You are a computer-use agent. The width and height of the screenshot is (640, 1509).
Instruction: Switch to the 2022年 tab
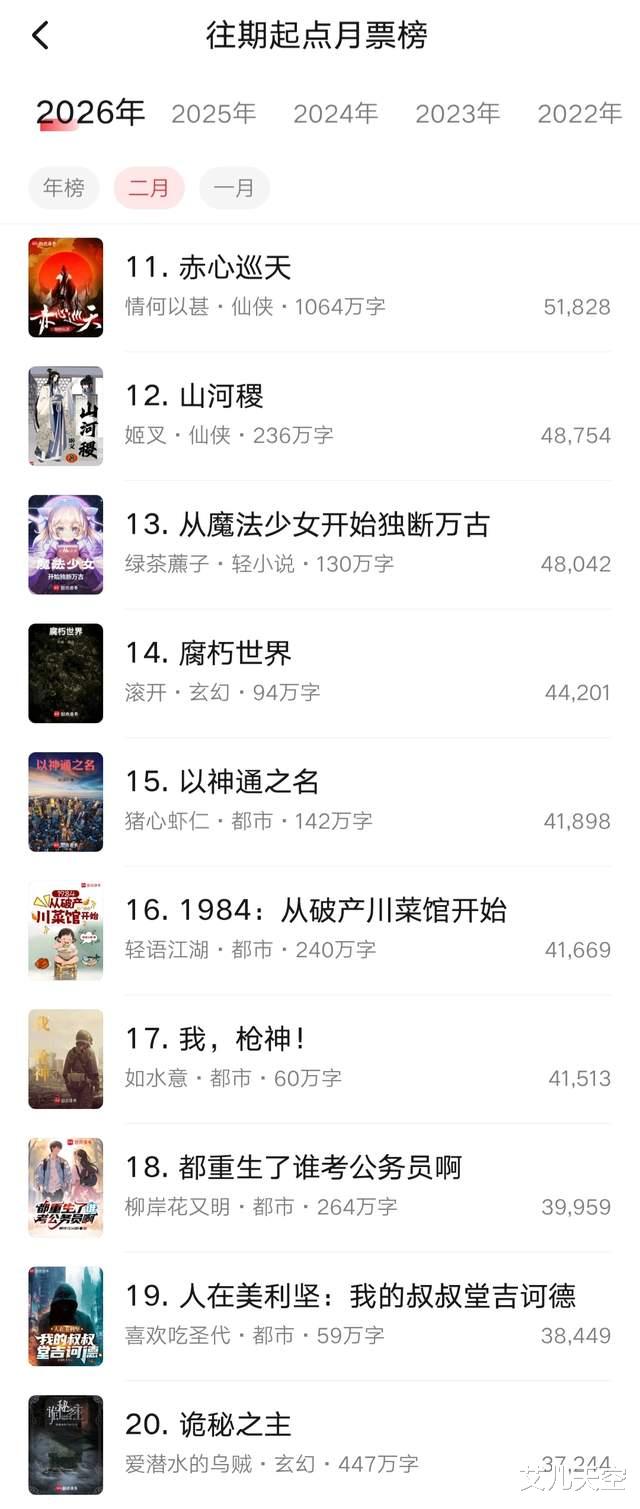coord(579,114)
